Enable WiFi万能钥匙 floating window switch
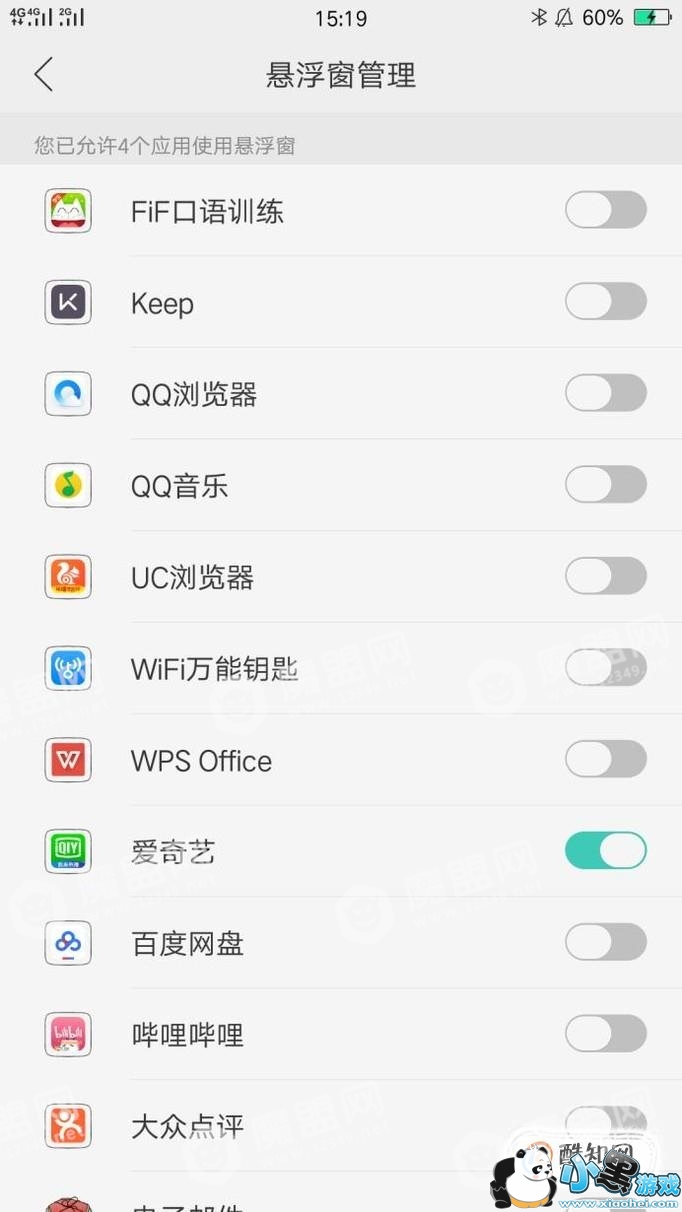 (x=605, y=668)
